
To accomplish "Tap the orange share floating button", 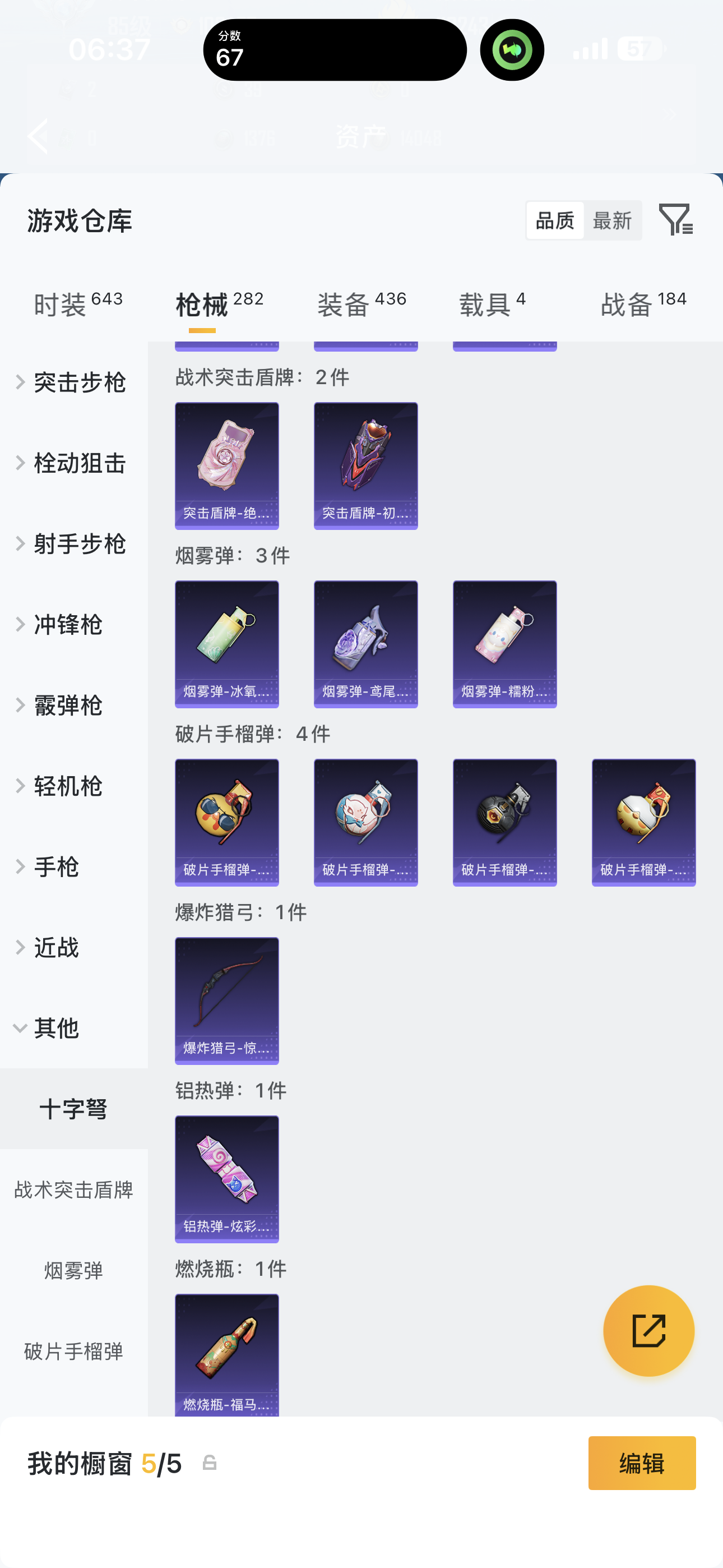I will pos(648,1330).
